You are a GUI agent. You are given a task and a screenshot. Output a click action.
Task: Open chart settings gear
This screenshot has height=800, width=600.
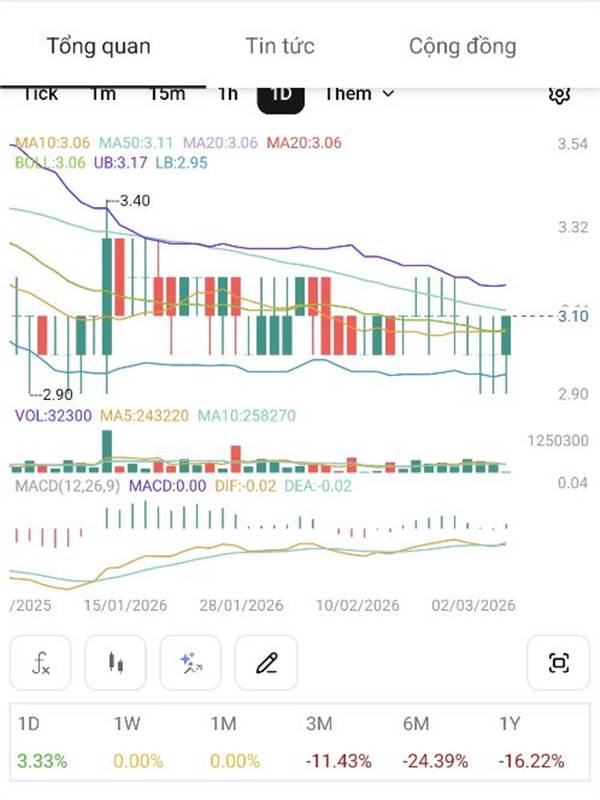coord(560,95)
